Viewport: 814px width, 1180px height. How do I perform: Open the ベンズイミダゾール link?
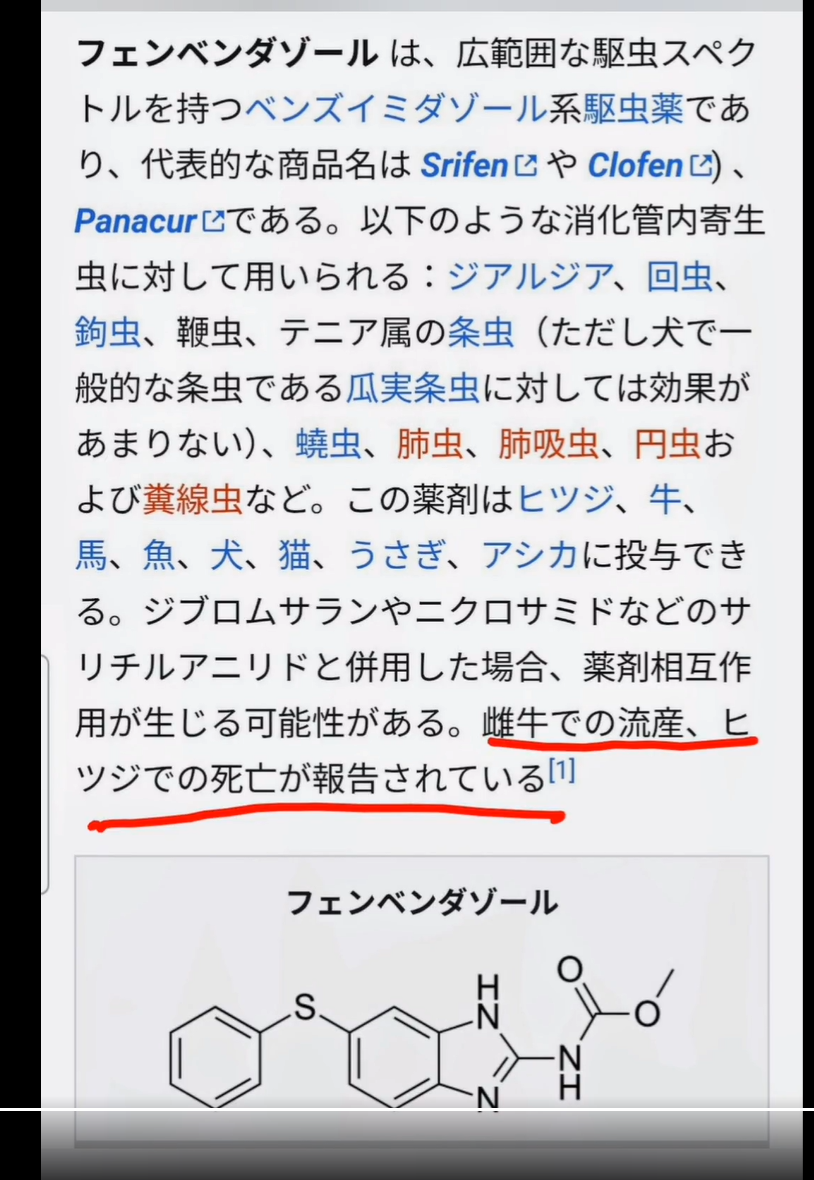pyautogui.click(x=395, y=107)
